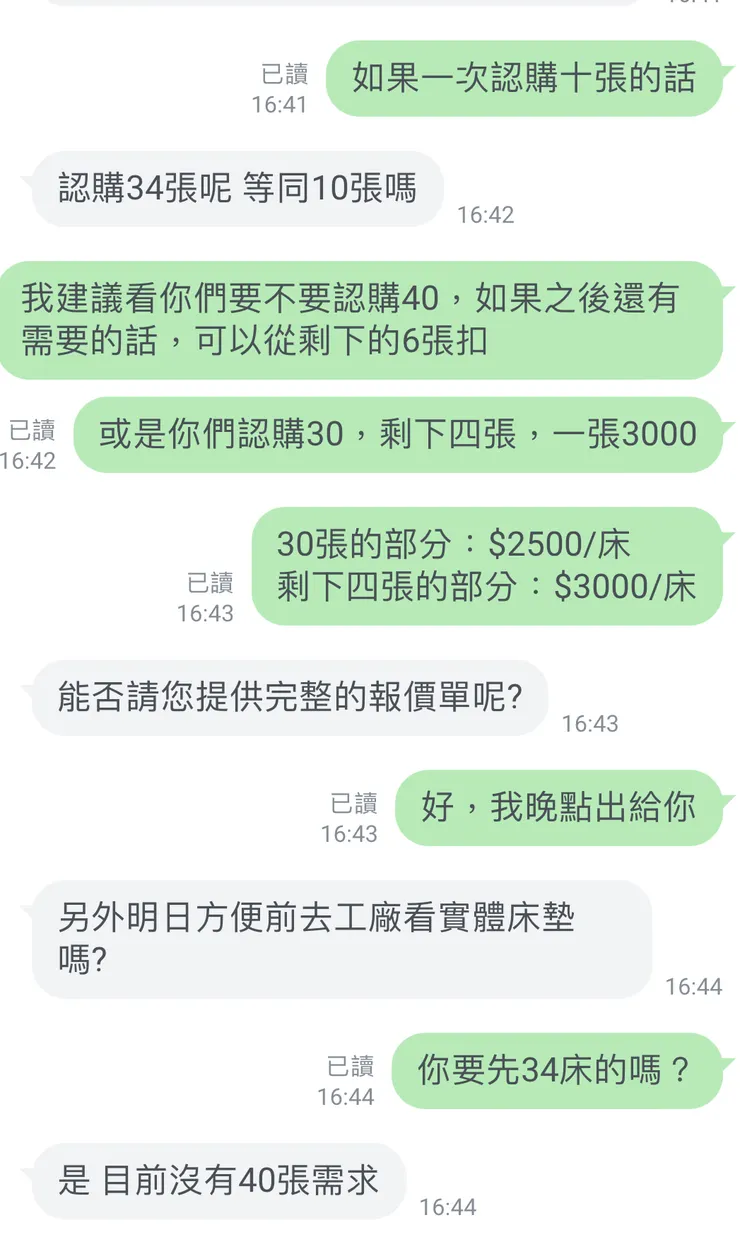Select the message '如果一次認購十張的話'
The width and height of the screenshot is (740, 1235).
(x=530, y=77)
